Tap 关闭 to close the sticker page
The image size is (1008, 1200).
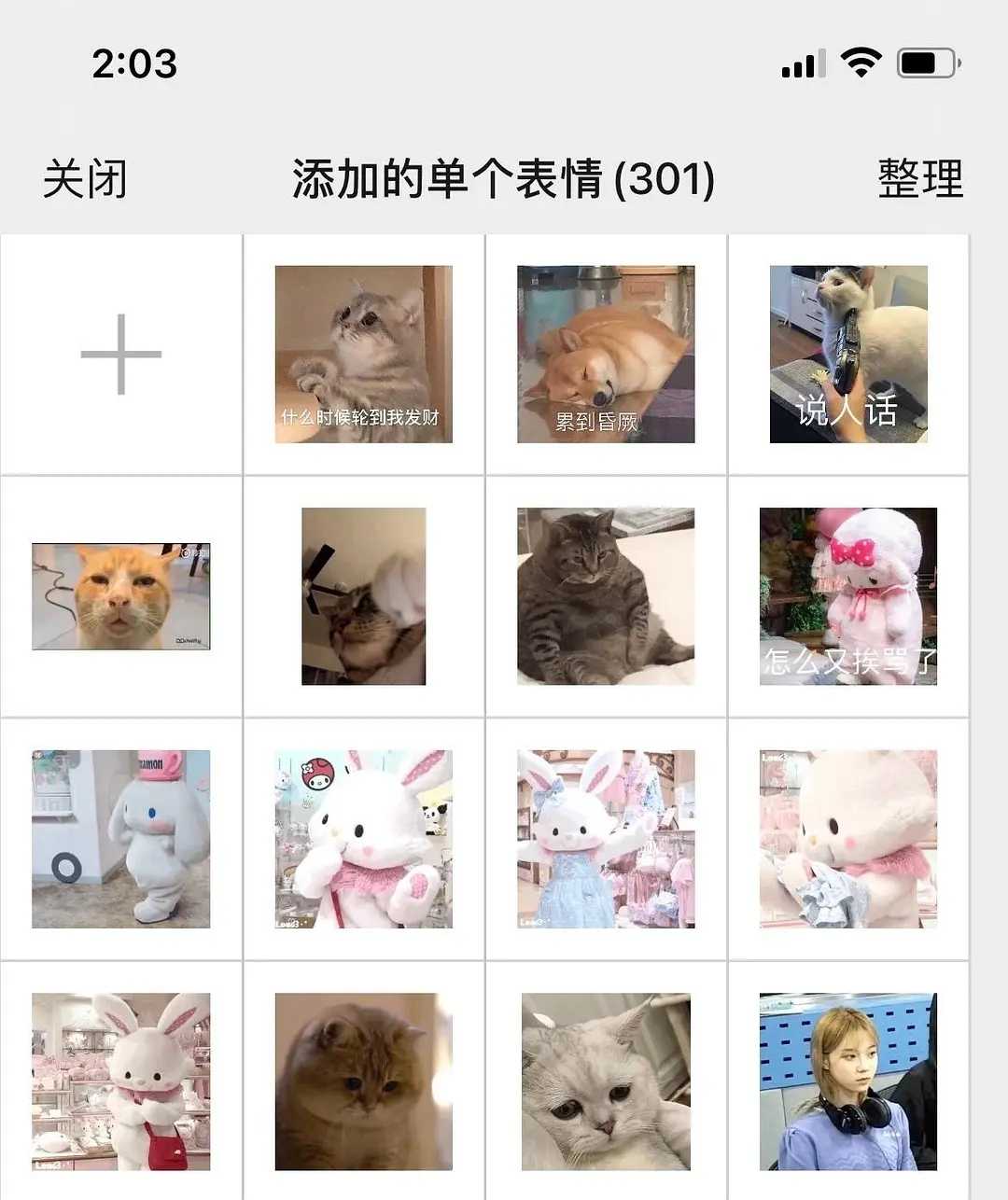coord(84,178)
